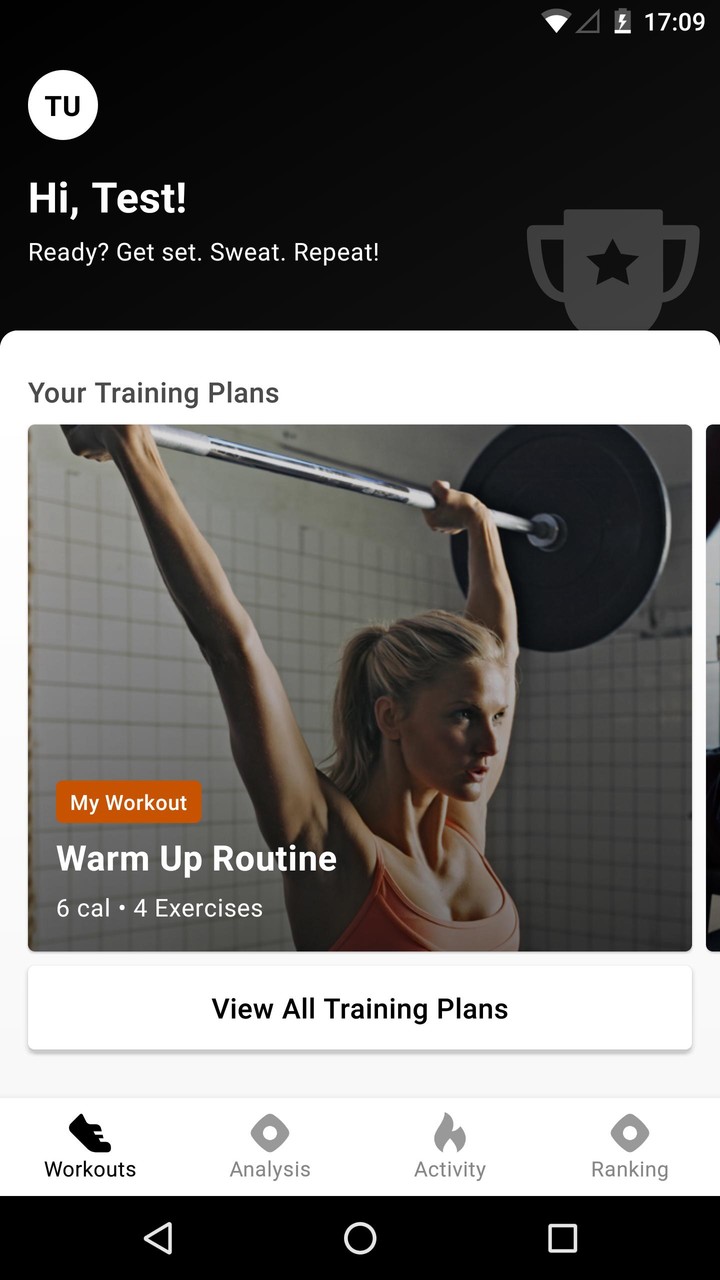
Task: Open the trophy achievements icon
Action: (x=612, y=267)
